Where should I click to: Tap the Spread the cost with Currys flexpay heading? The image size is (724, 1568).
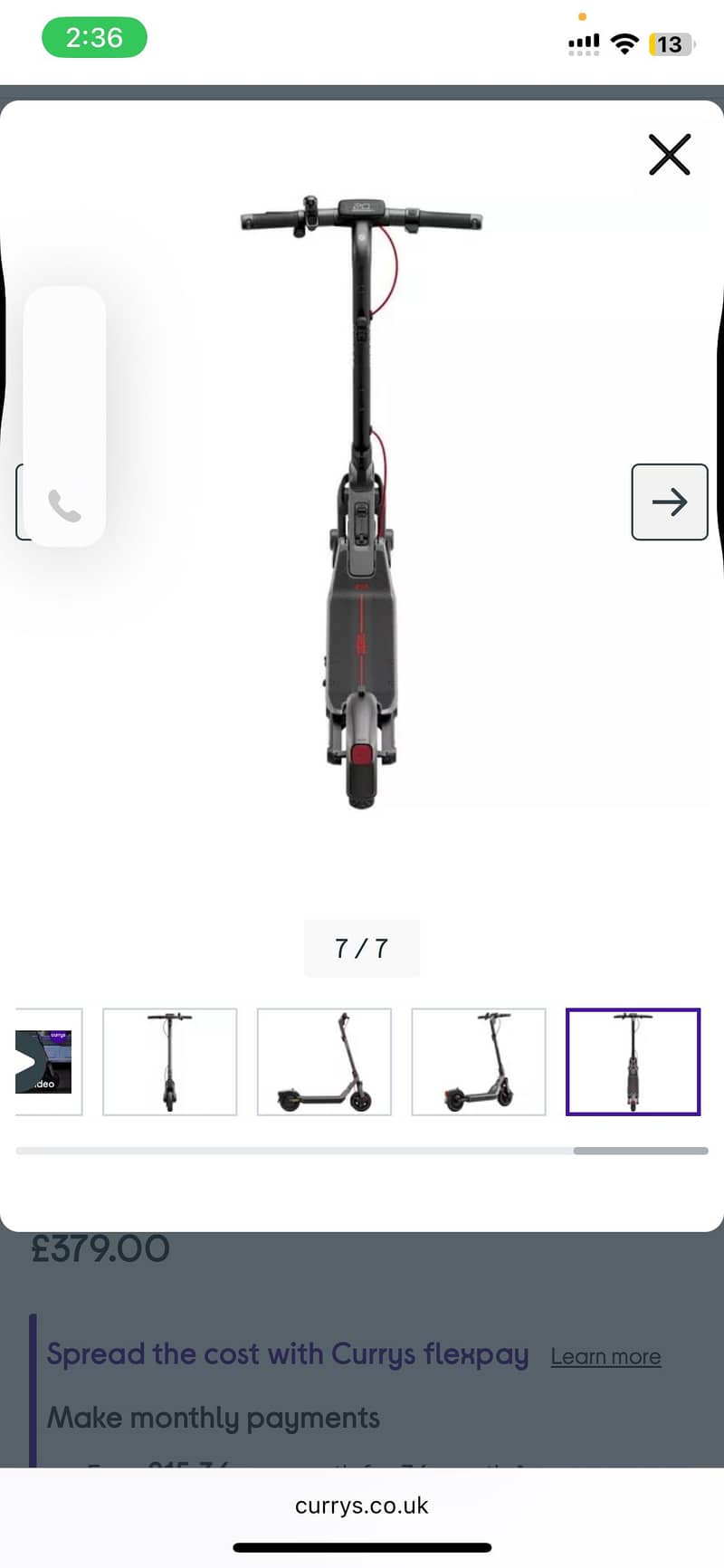coord(288,1353)
